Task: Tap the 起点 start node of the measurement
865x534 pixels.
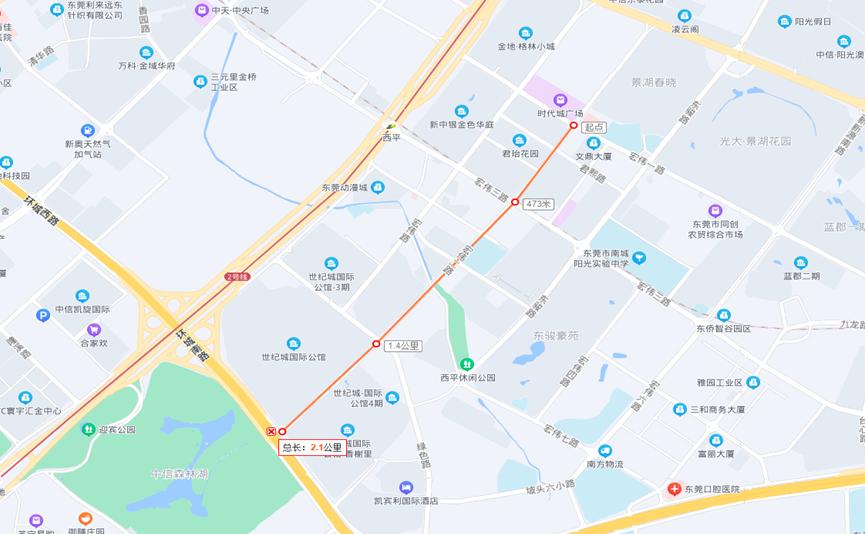Action: tap(574, 126)
